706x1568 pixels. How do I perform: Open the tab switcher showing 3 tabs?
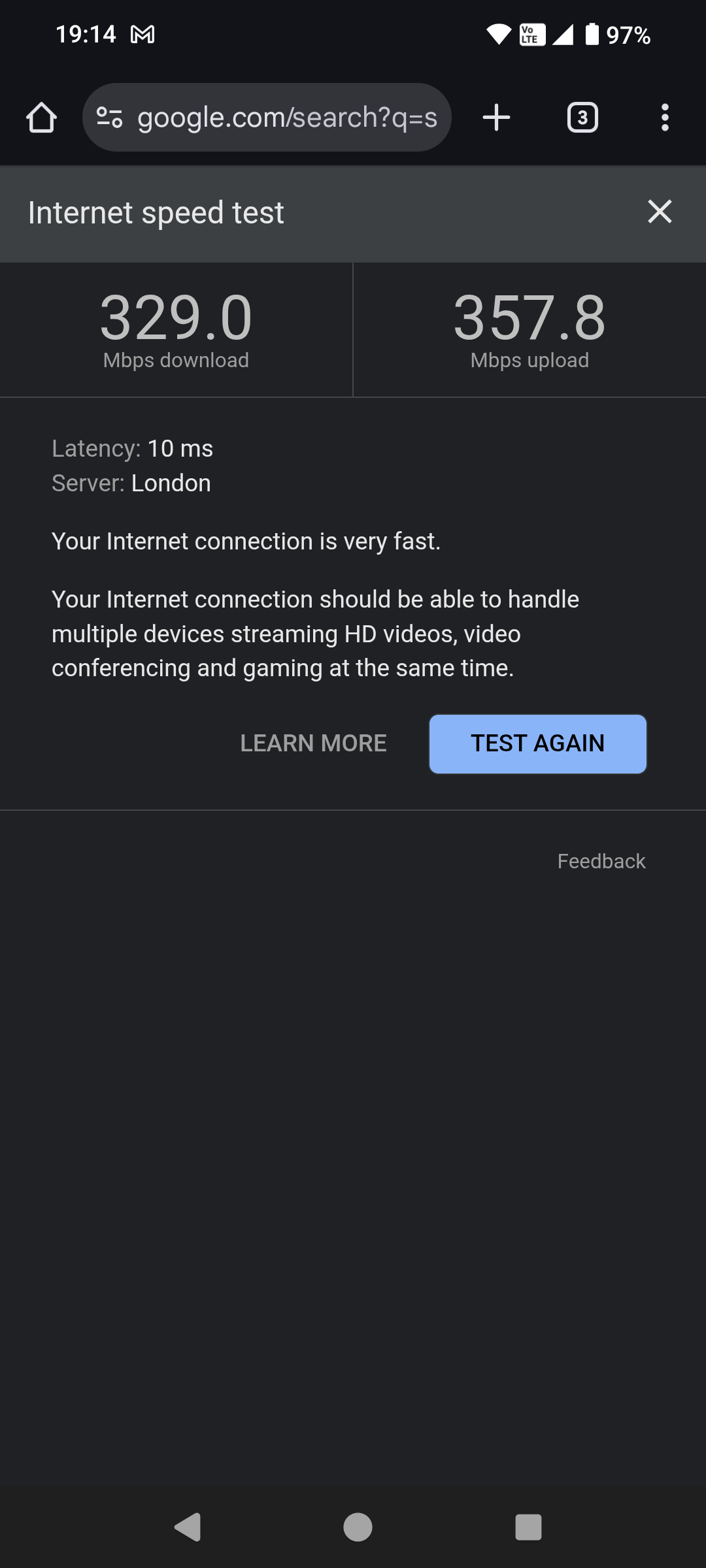point(582,118)
